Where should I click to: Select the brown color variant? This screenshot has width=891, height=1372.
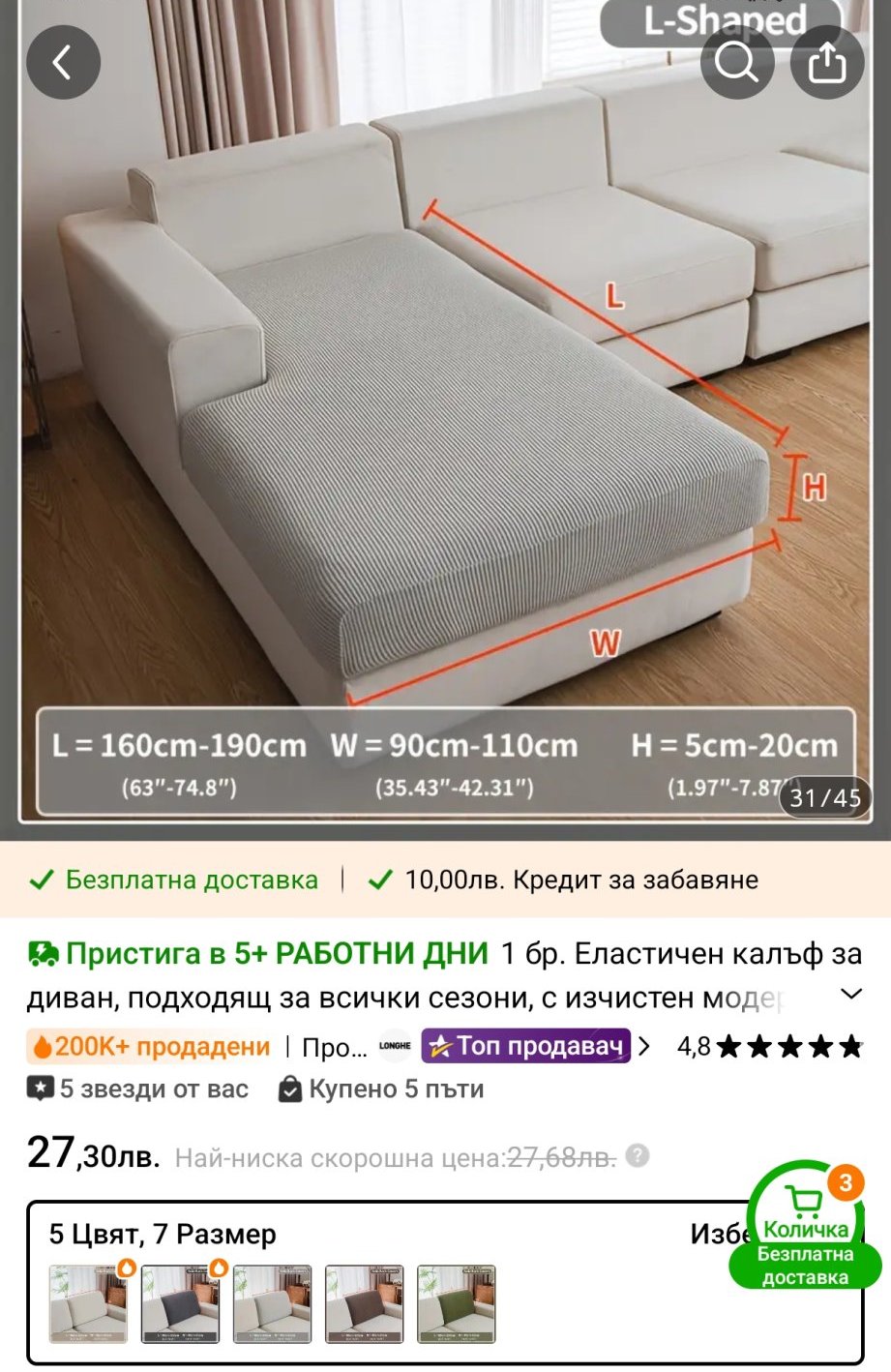(364, 1303)
